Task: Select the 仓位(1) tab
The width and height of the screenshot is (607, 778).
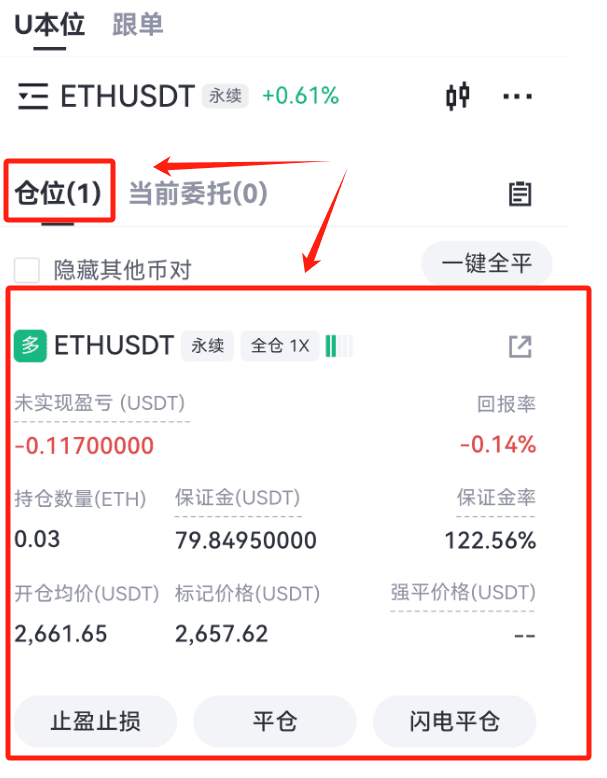Action: pos(59,192)
